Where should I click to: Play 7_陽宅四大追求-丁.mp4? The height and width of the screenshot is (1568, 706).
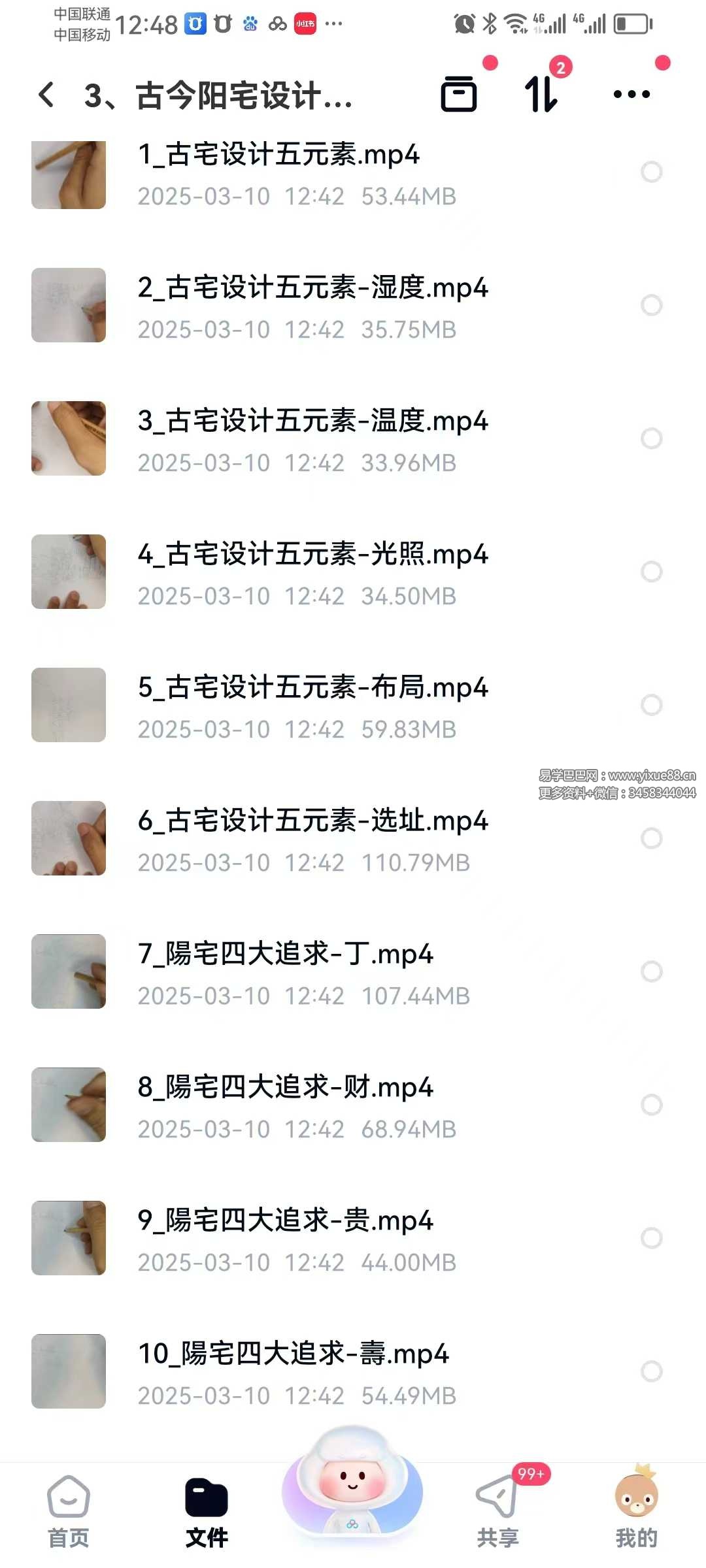[x=285, y=955]
